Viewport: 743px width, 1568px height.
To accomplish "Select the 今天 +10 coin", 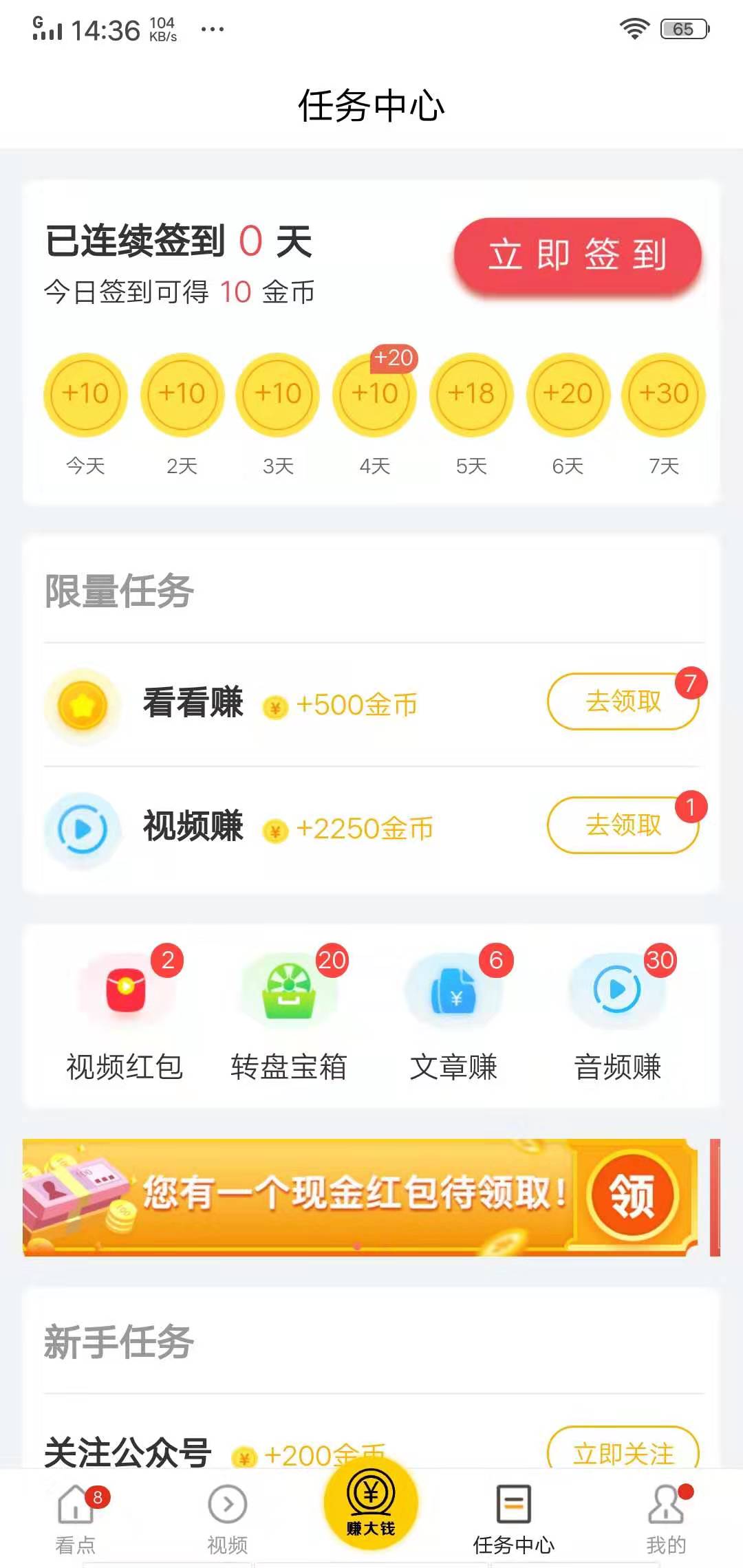I will pos(84,394).
